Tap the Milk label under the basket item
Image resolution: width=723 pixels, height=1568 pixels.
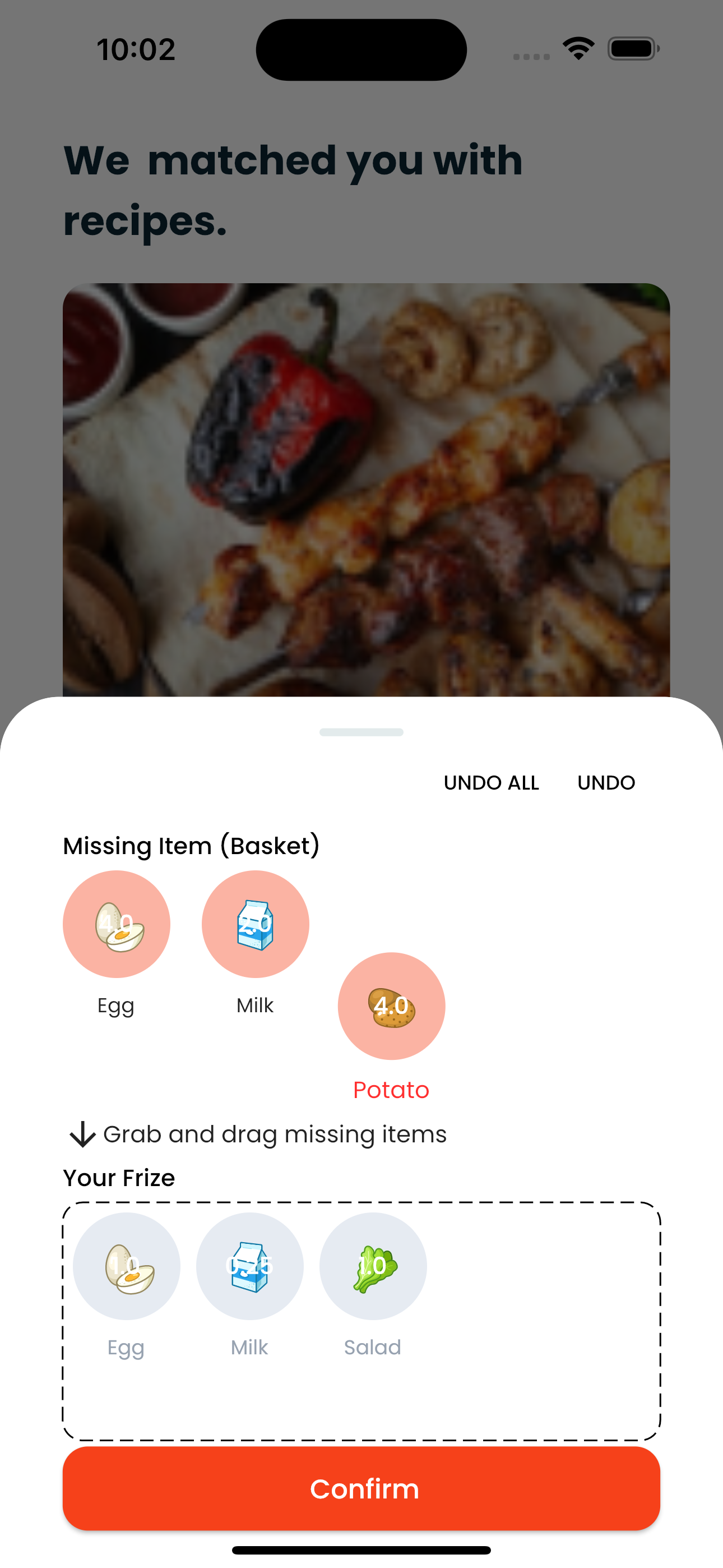click(x=254, y=1005)
